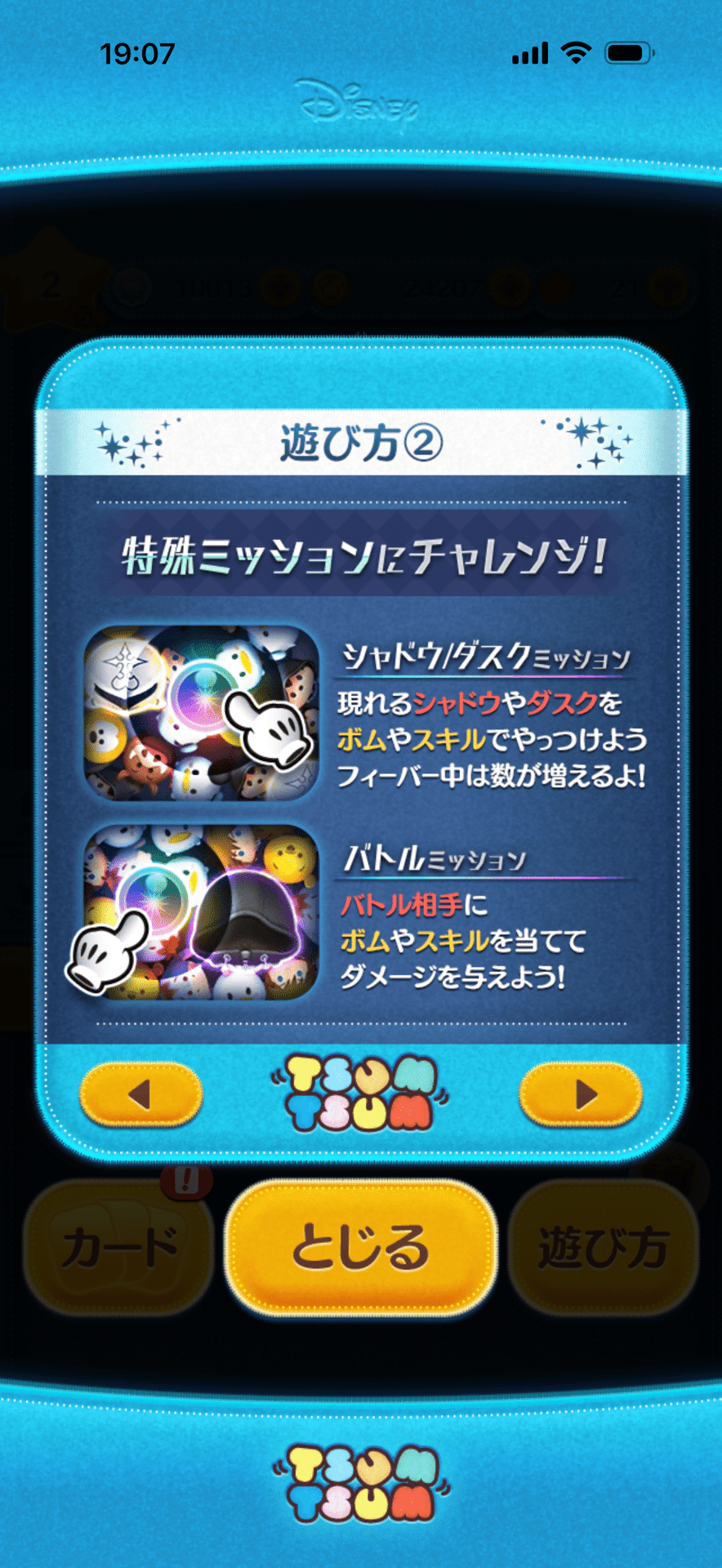Go to the next how-to-play page

tap(581, 1094)
